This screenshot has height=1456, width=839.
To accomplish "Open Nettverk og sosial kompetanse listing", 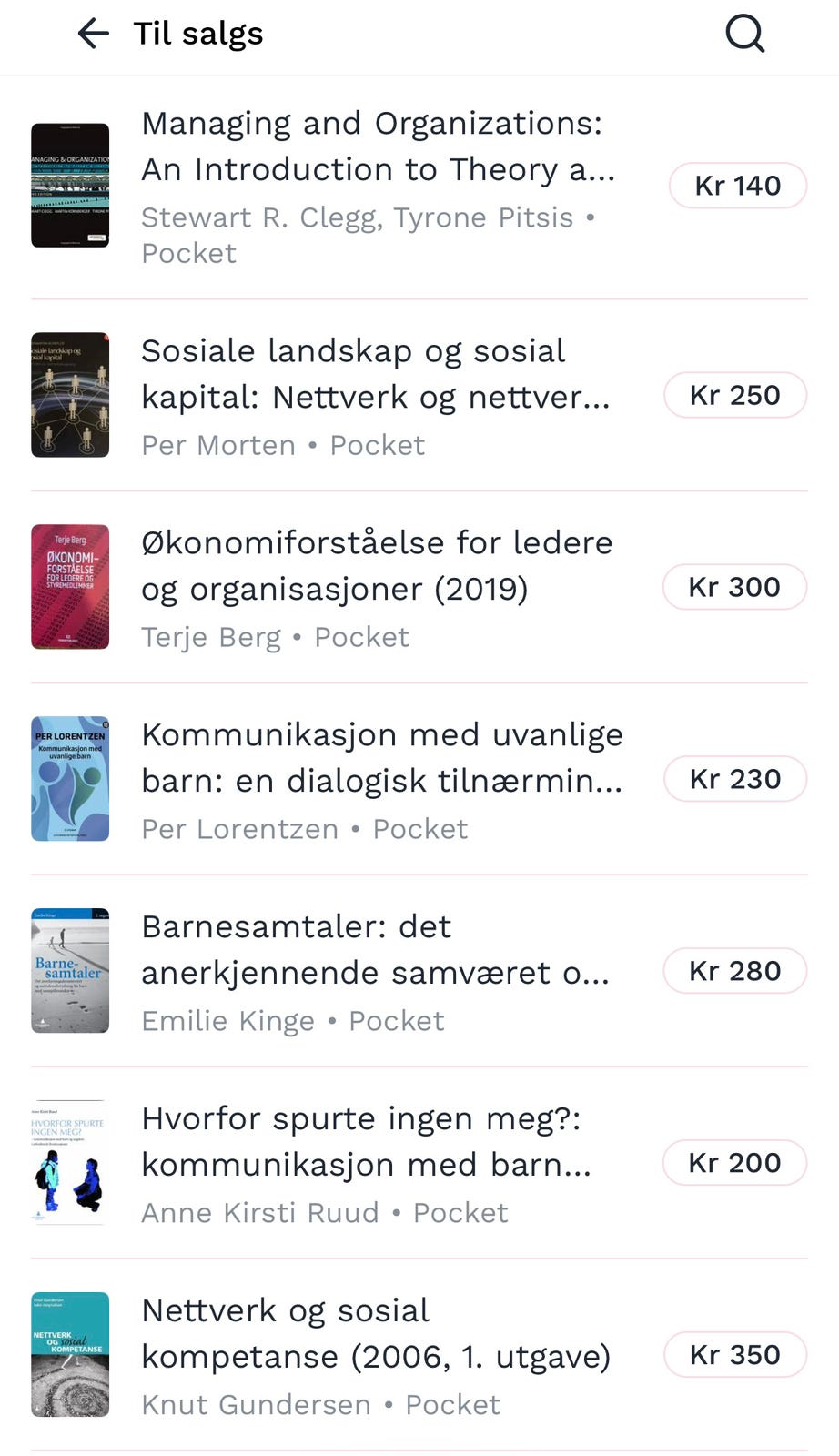I will click(419, 1355).
